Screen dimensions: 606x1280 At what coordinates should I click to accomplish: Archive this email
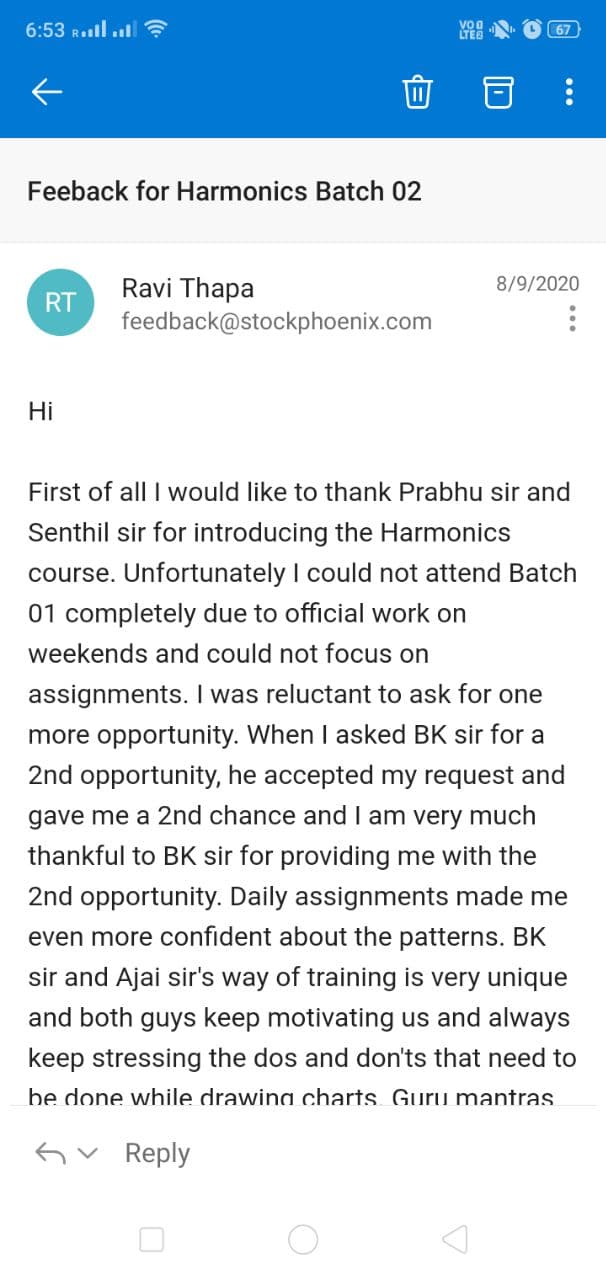coord(498,93)
